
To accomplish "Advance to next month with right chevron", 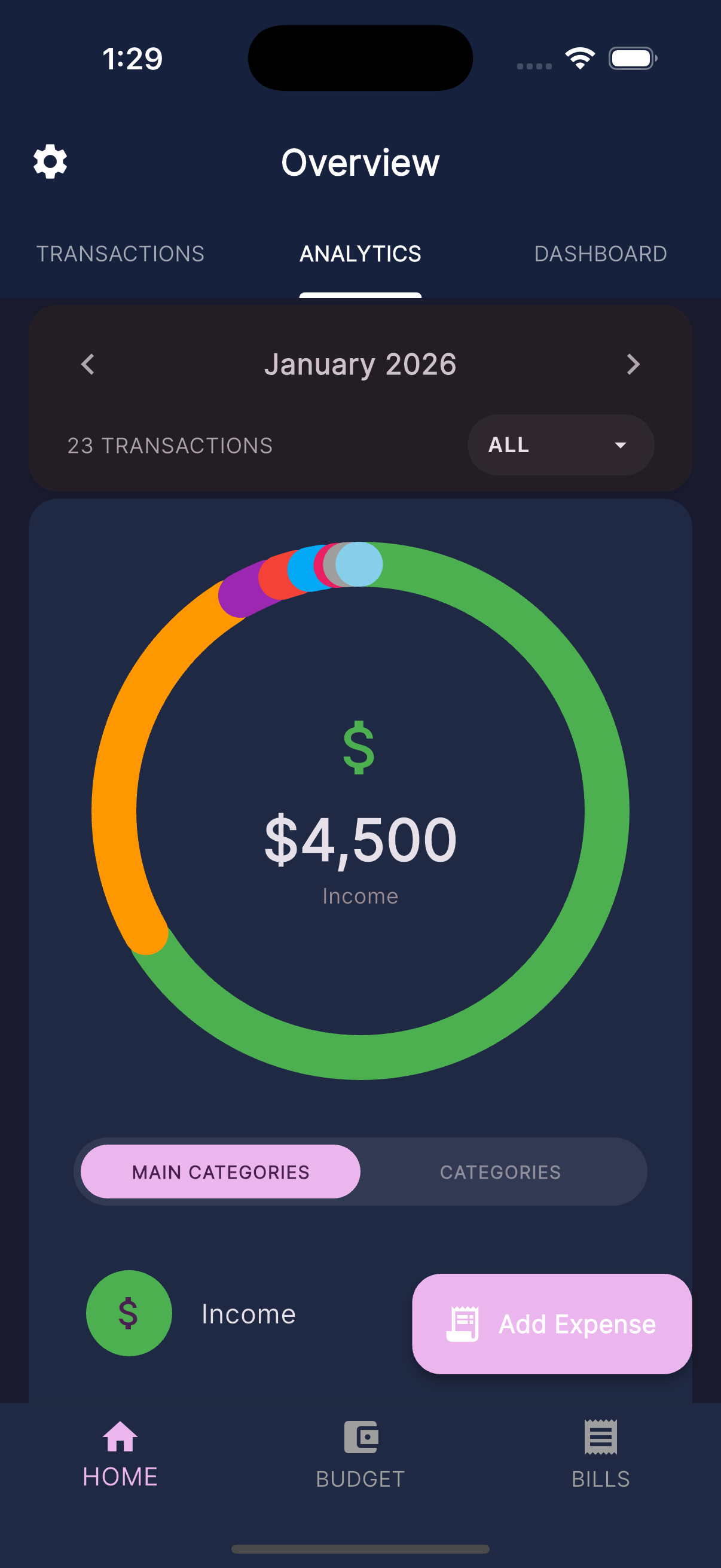I will pyautogui.click(x=633, y=364).
